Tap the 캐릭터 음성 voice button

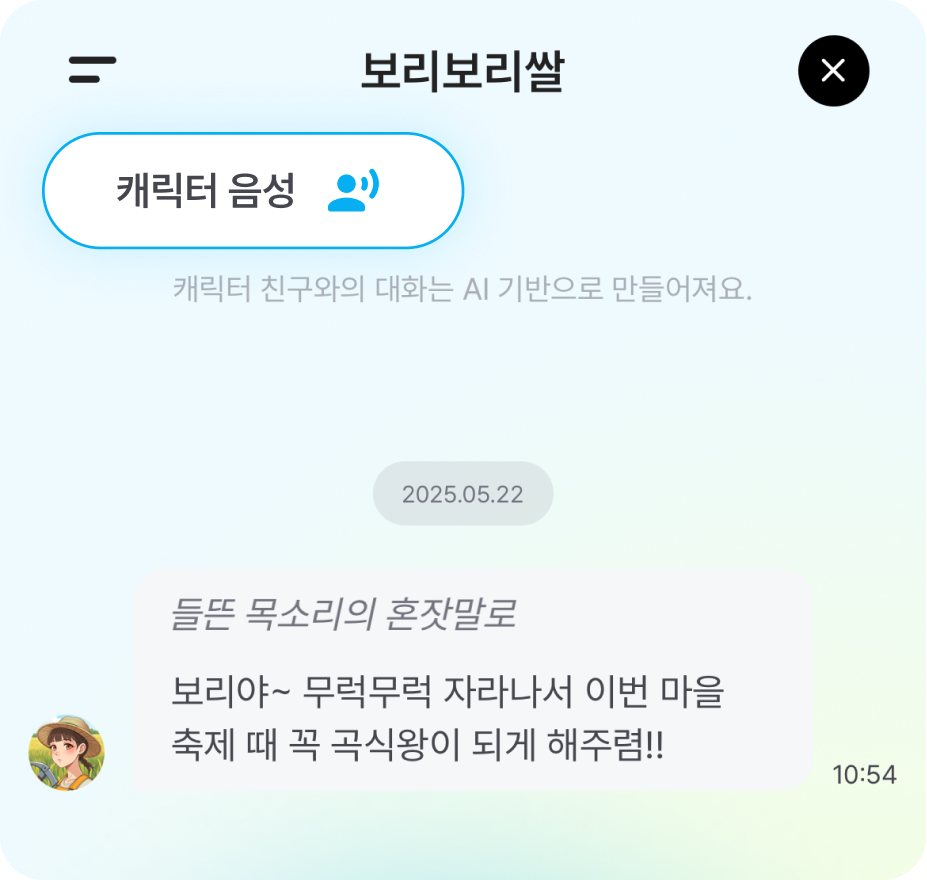tap(252, 190)
